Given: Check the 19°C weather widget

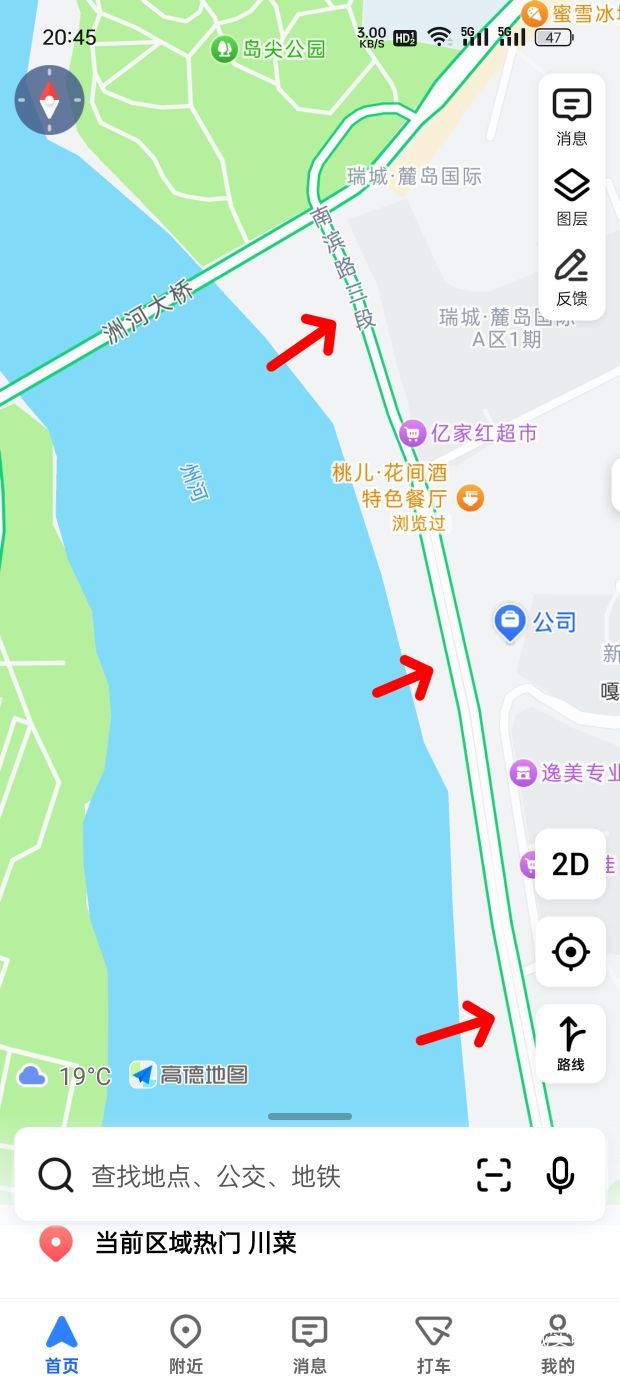Looking at the screenshot, I should (64, 1076).
